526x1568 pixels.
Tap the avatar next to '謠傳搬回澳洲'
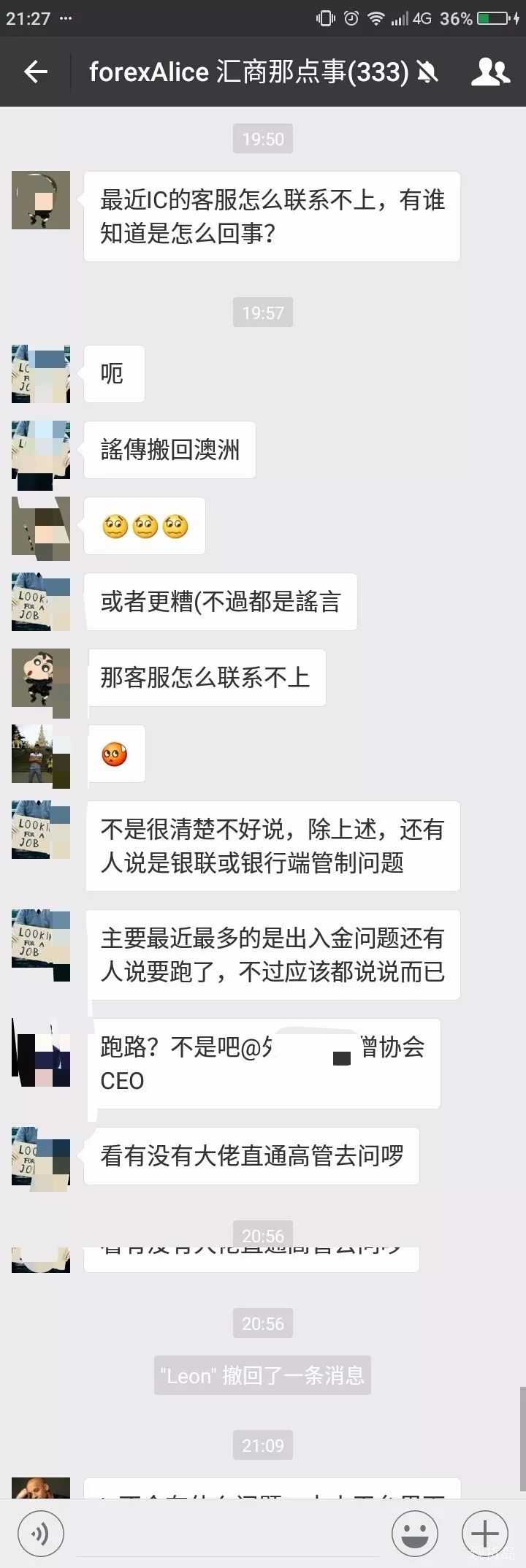click(41, 450)
